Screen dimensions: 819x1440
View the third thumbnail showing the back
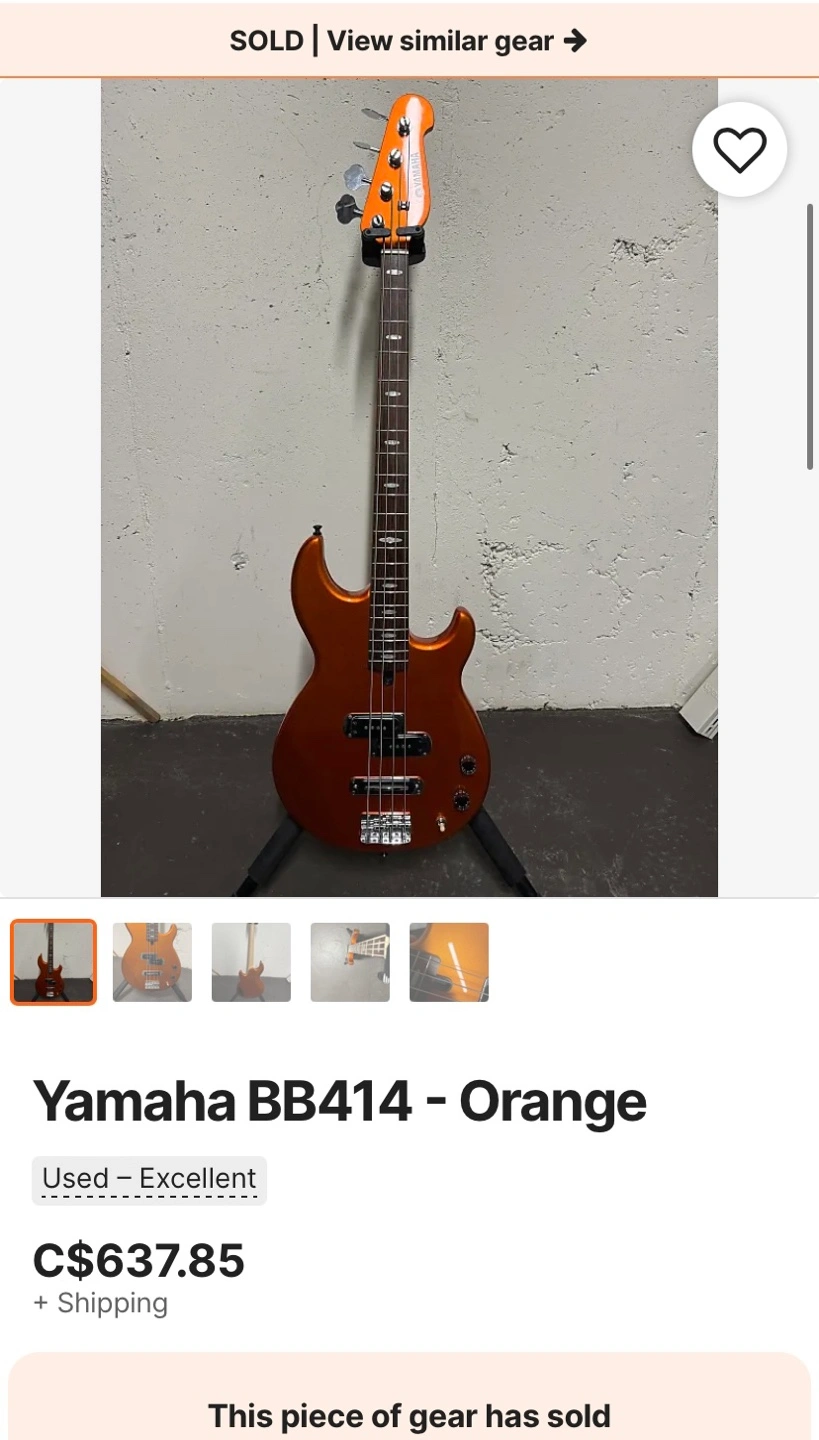click(x=251, y=962)
